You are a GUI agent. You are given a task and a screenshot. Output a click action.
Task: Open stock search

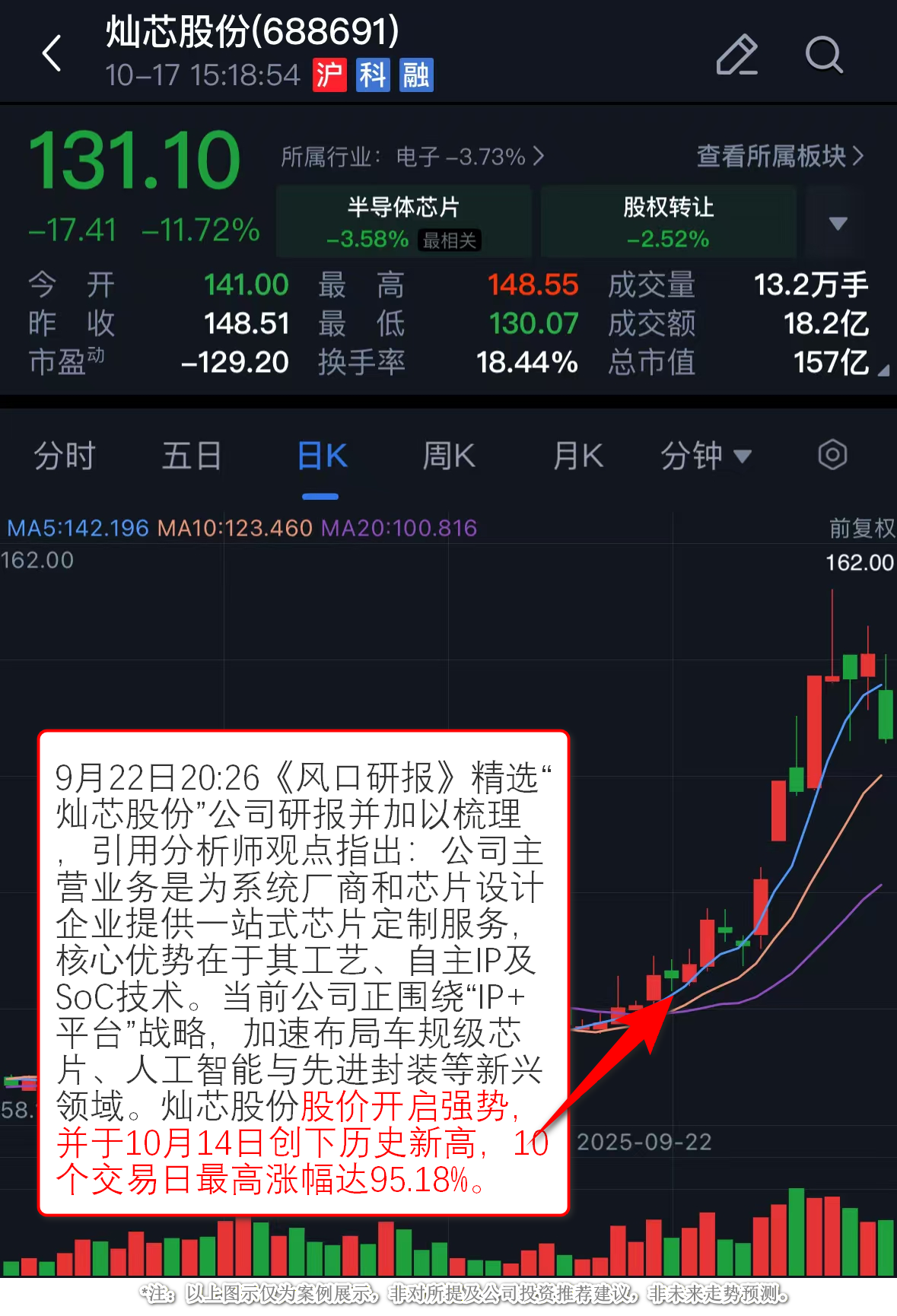pyautogui.click(x=823, y=55)
